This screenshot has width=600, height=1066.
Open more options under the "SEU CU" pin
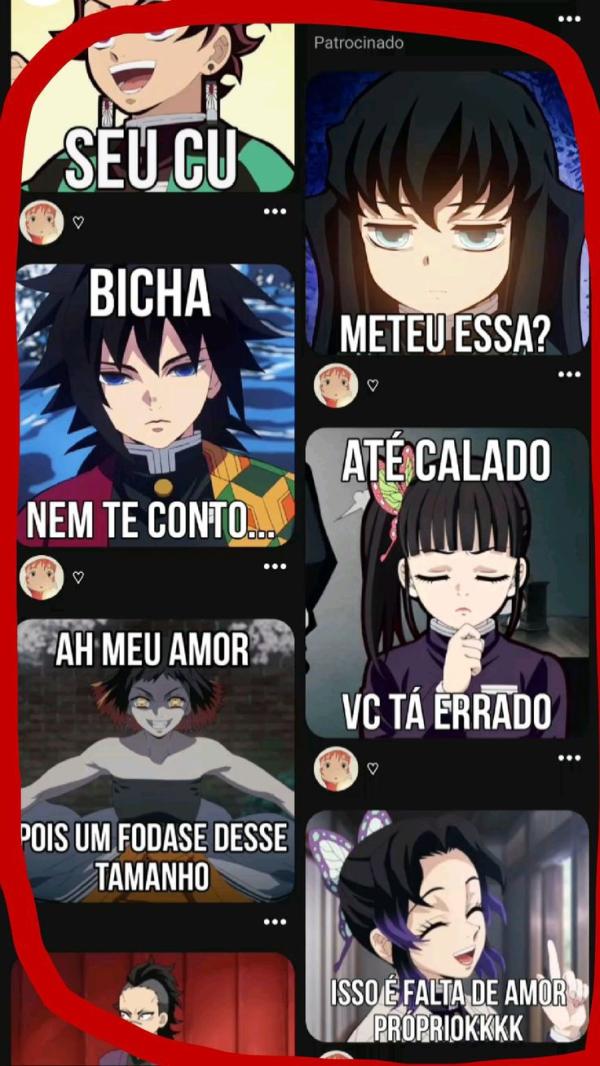click(x=275, y=212)
